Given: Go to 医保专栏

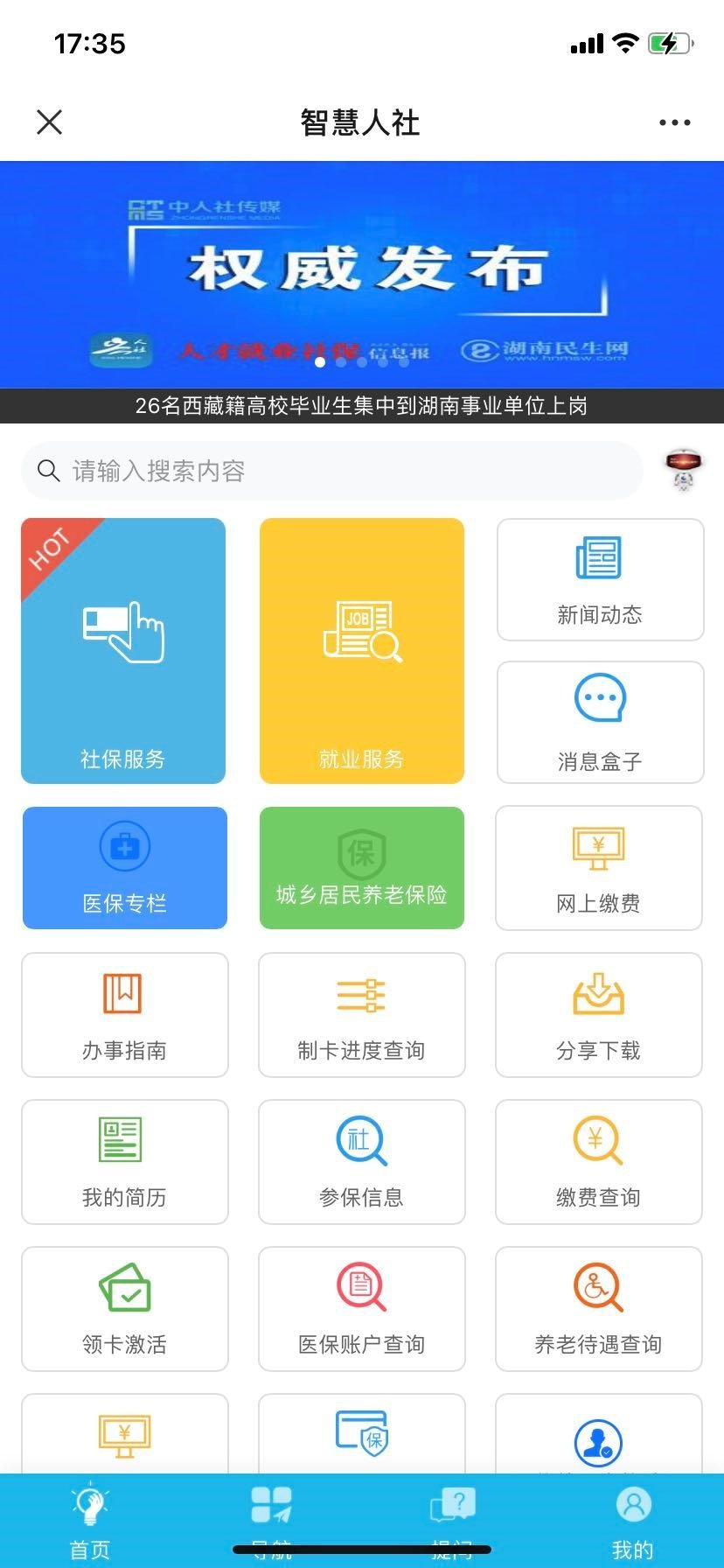Looking at the screenshot, I should (124, 867).
